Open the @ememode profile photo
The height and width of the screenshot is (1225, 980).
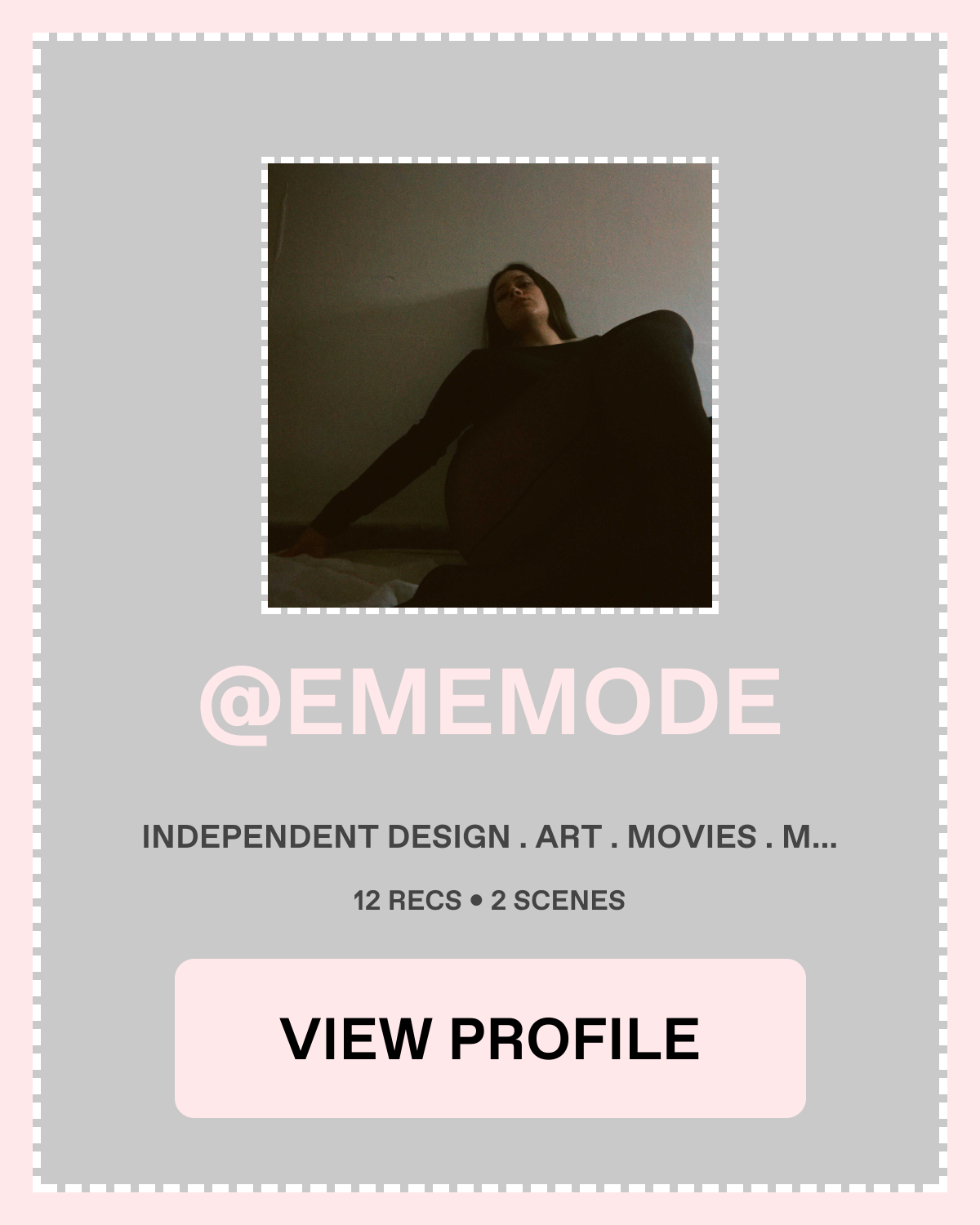point(490,385)
